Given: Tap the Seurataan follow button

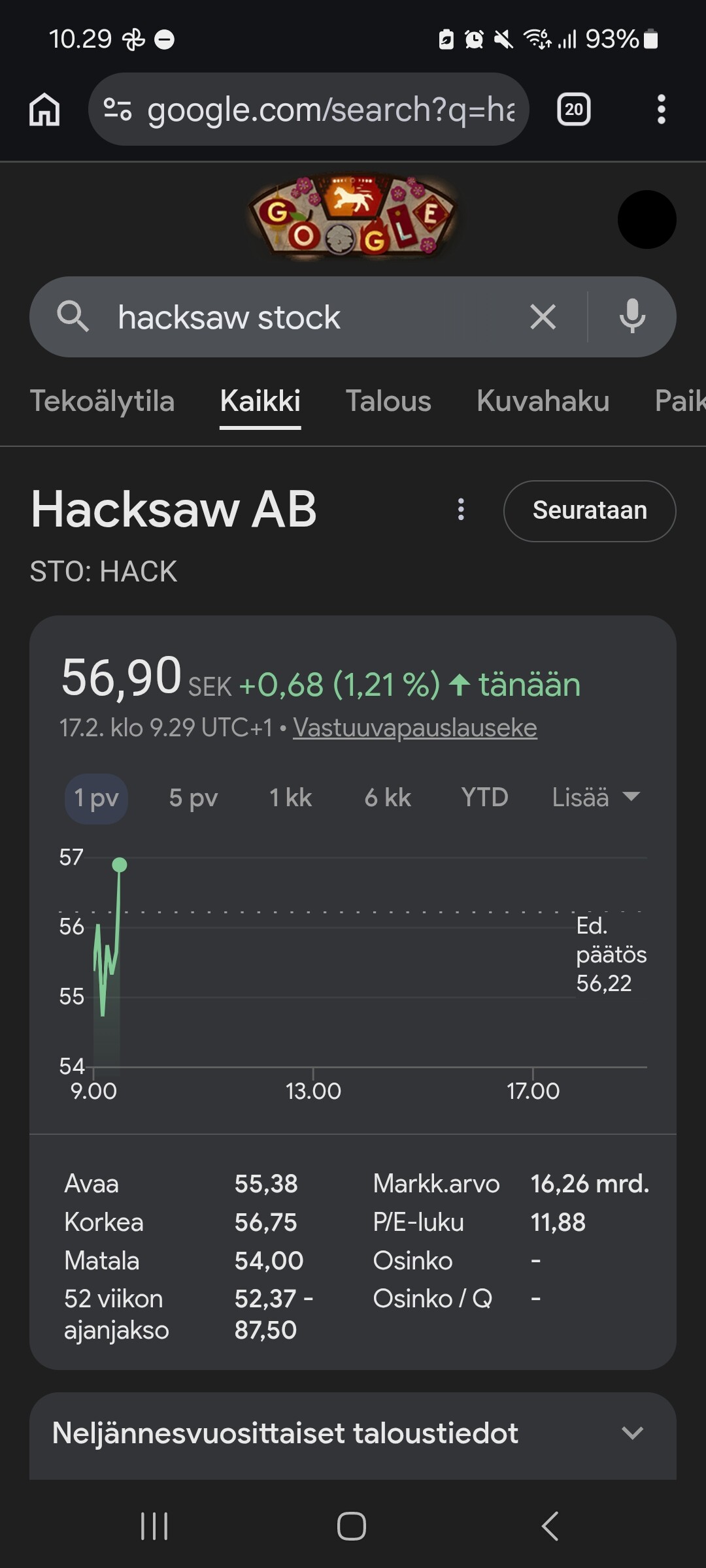Looking at the screenshot, I should click(589, 511).
